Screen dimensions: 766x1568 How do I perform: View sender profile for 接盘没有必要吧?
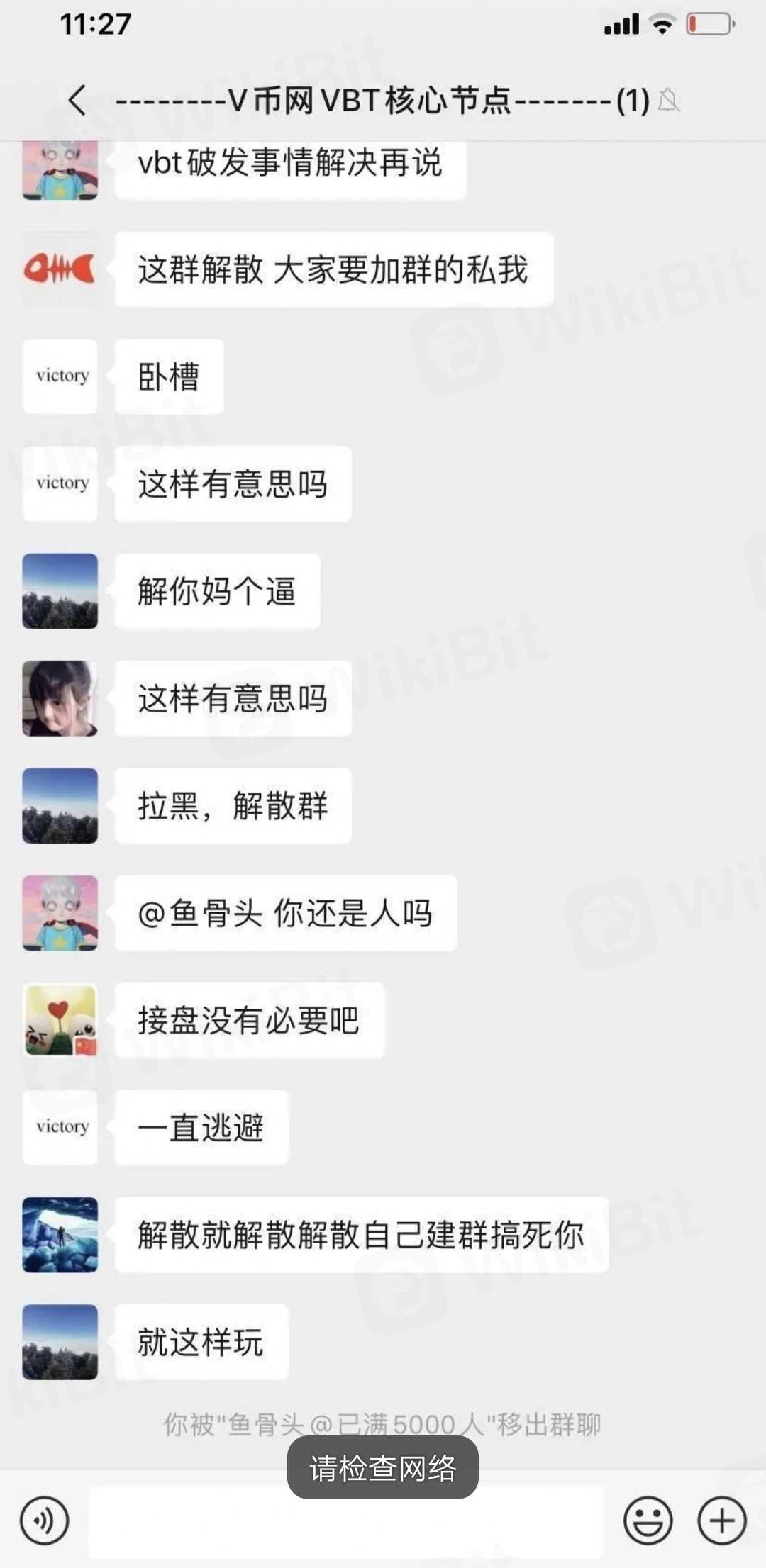[x=60, y=1021]
